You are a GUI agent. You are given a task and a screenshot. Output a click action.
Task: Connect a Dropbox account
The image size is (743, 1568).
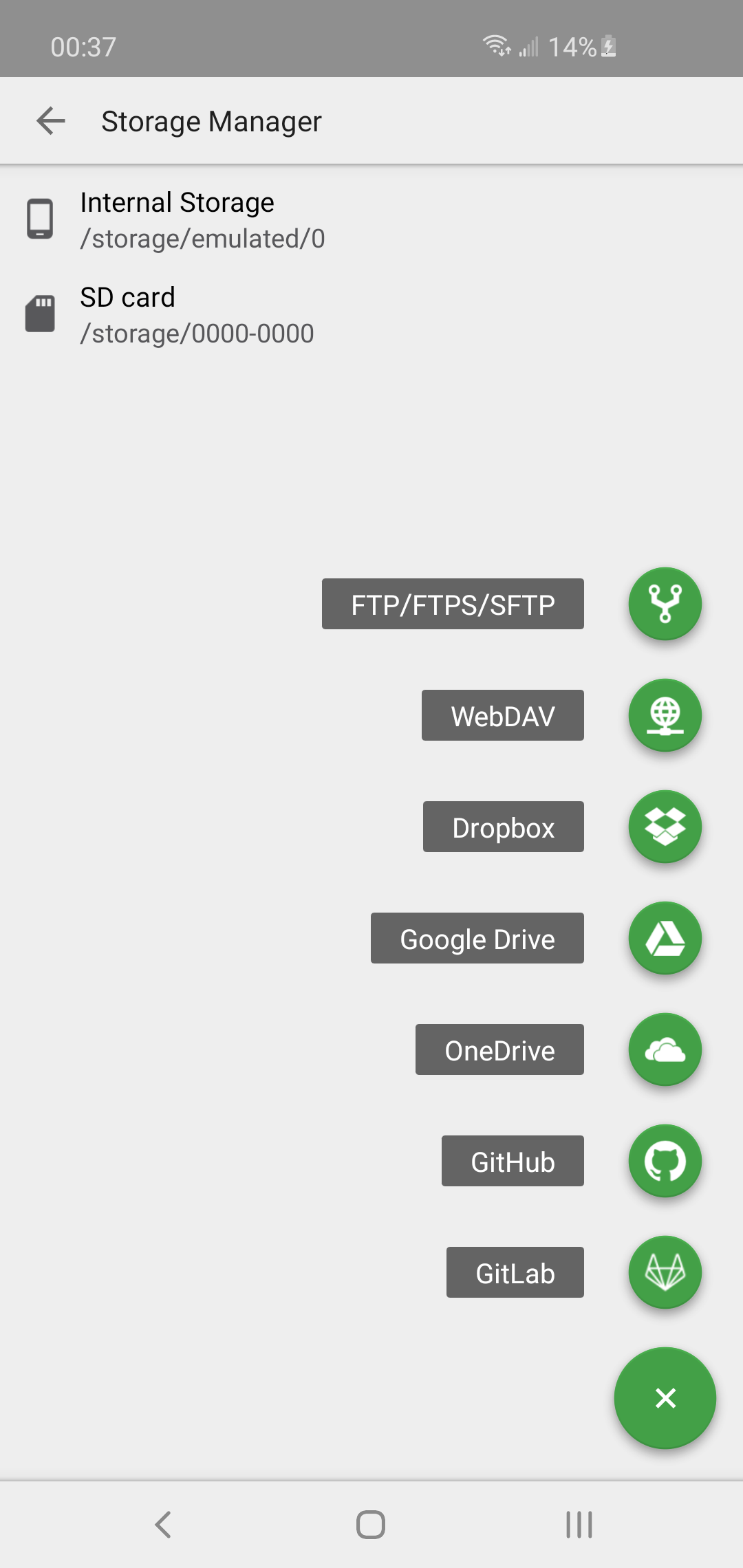tap(665, 827)
